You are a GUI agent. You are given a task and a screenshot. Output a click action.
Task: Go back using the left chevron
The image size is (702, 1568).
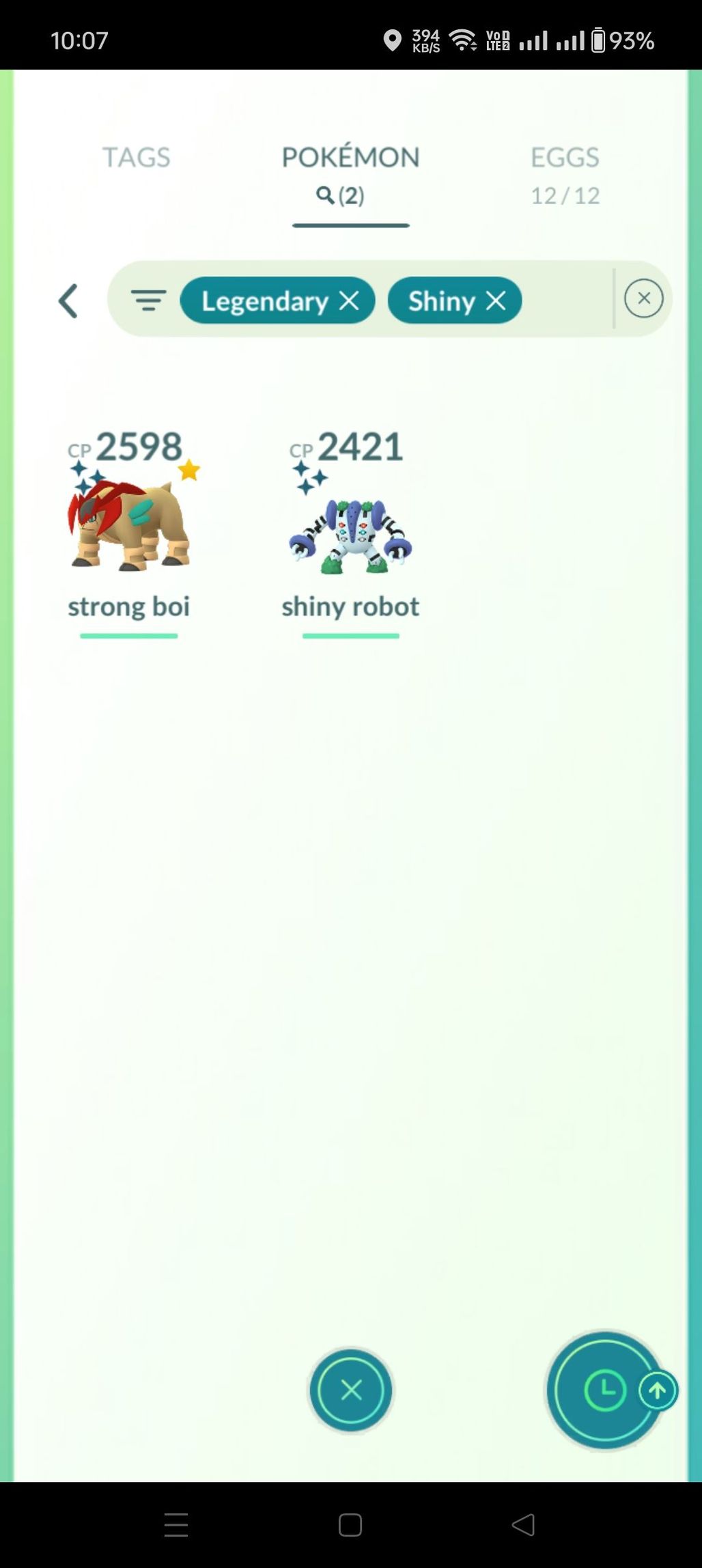[x=68, y=301]
